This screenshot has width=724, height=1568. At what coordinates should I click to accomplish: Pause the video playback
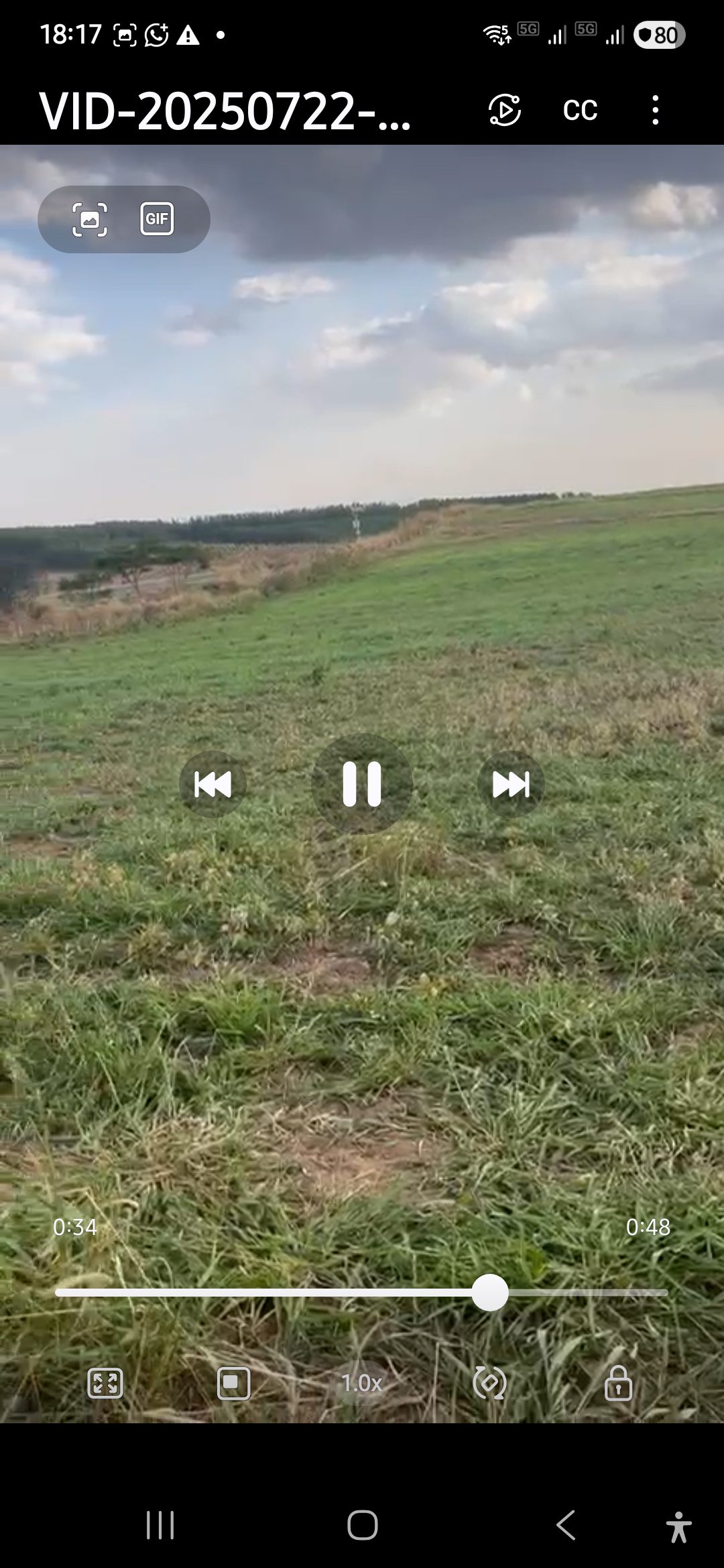point(362,783)
